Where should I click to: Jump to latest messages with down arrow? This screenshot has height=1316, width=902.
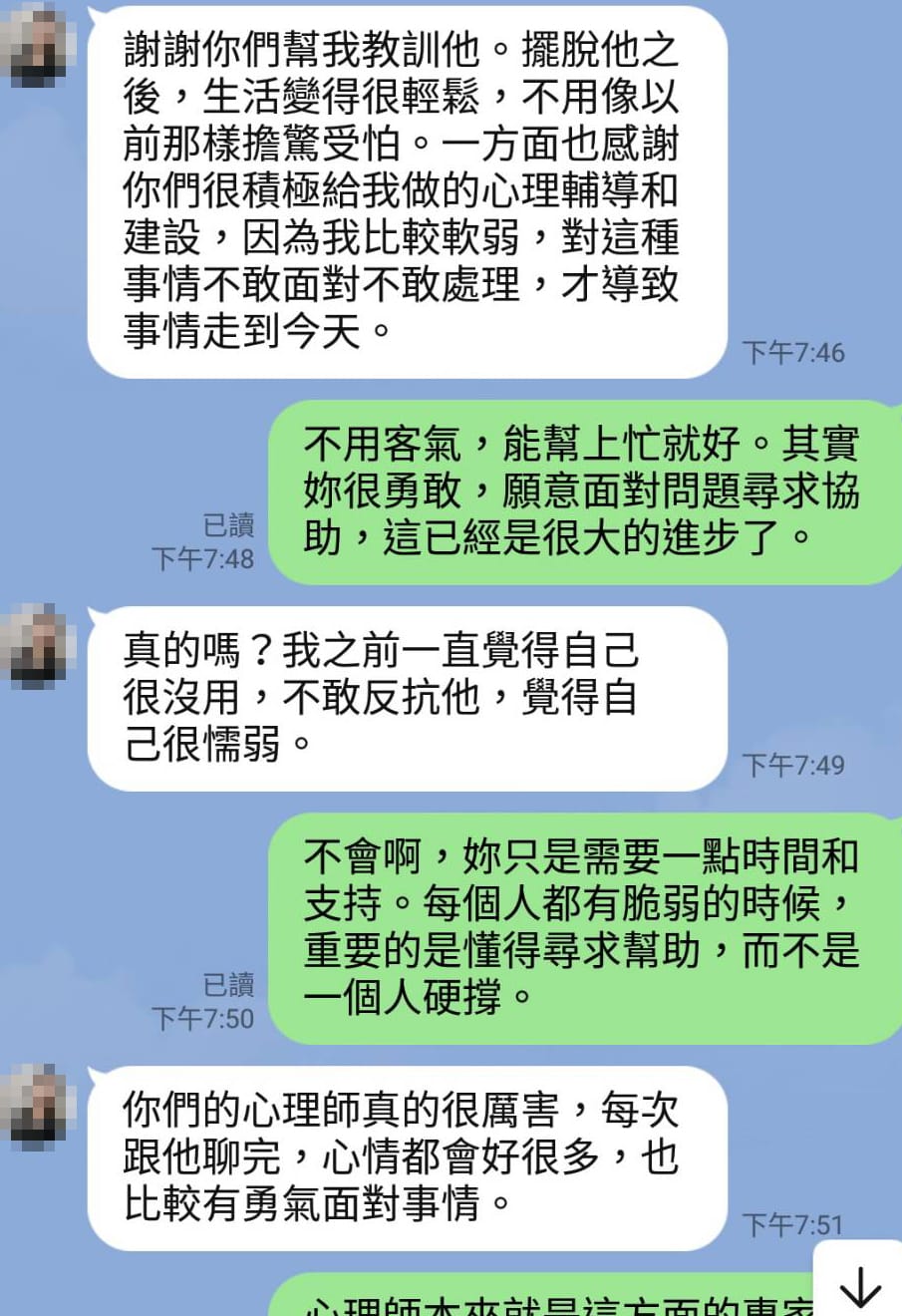click(x=859, y=1287)
